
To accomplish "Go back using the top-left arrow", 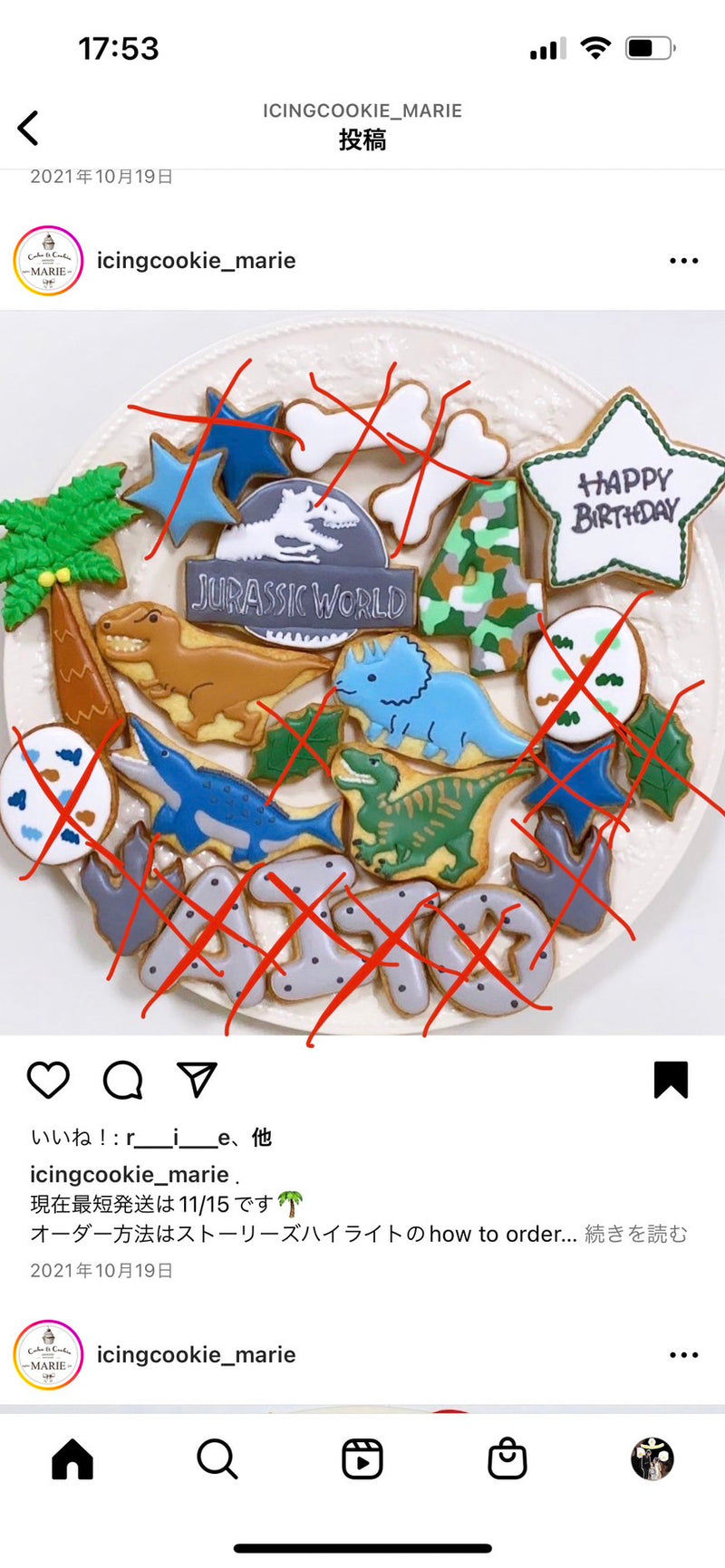I will point(29,128).
